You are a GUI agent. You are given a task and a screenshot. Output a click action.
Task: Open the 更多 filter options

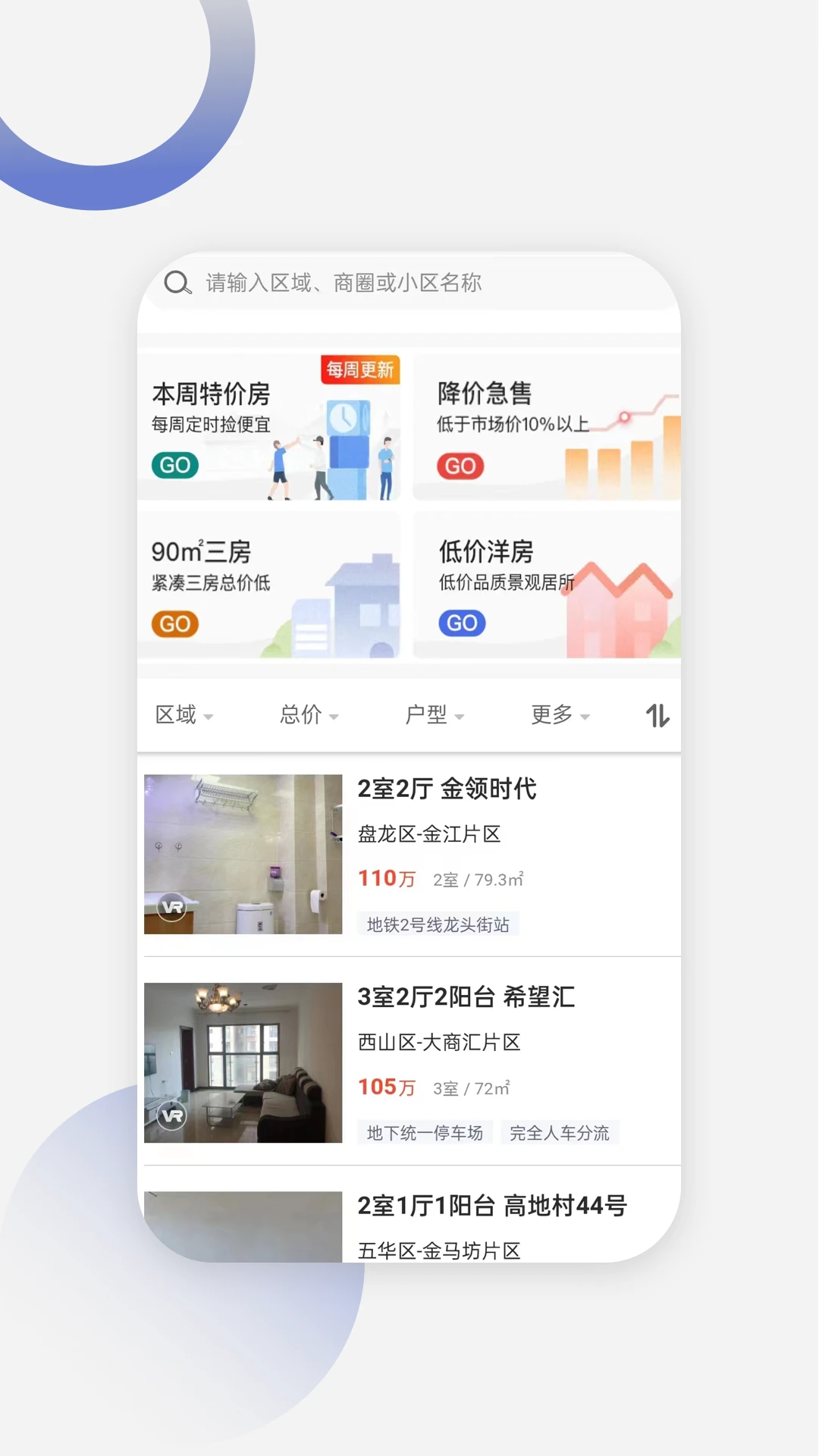click(x=559, y=714)
